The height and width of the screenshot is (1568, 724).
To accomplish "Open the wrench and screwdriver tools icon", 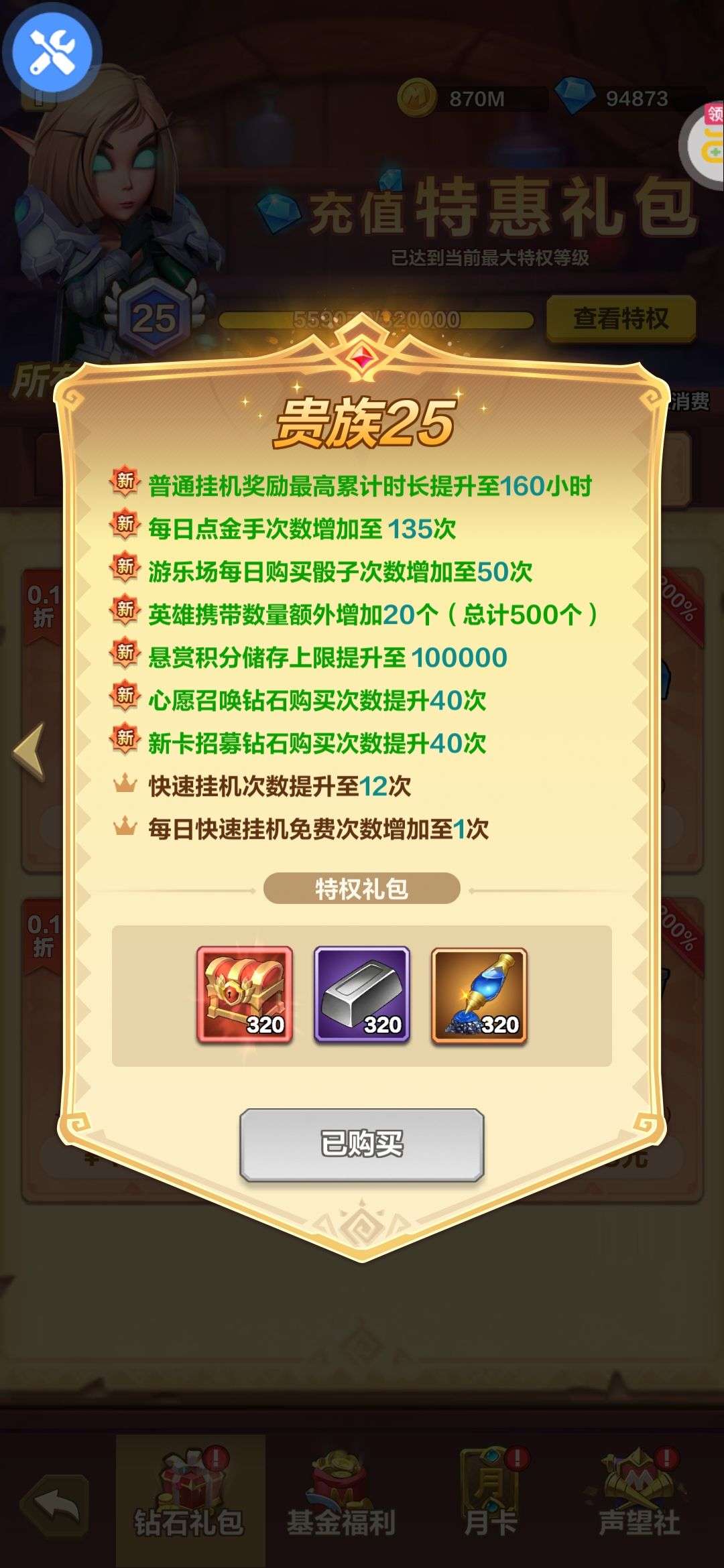I will pyautogui.click(x=52, y=52).
